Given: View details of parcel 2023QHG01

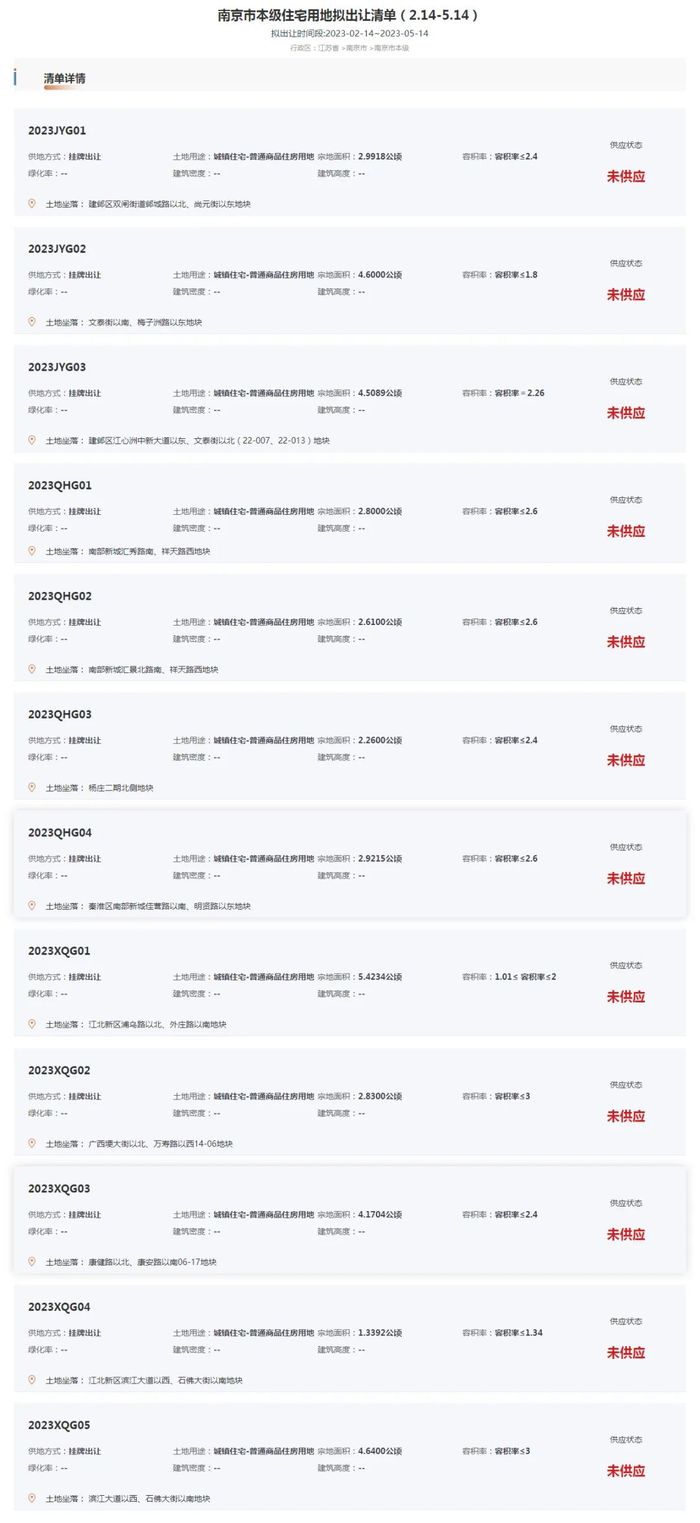Looking at the screenshot, I should coord(350,514).
